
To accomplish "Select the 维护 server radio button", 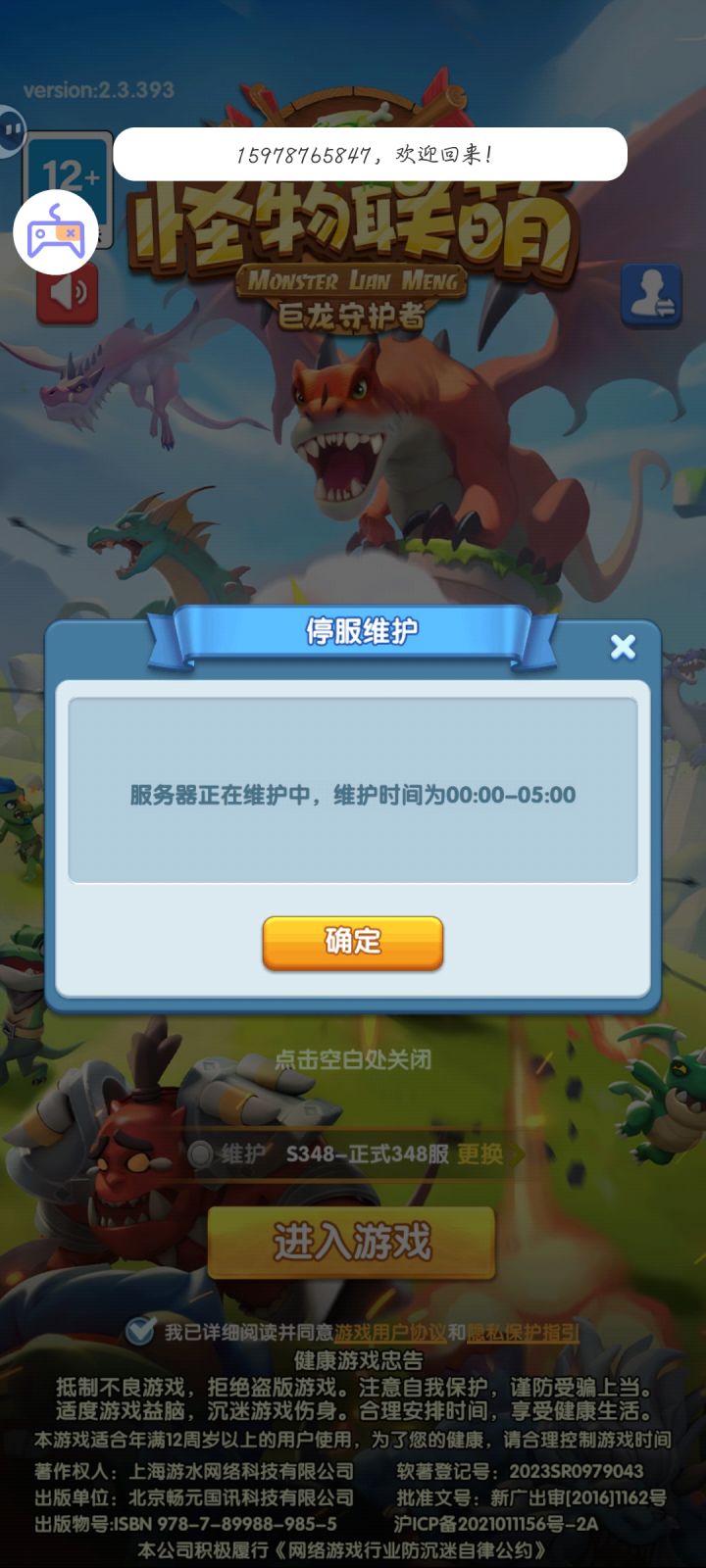I will coord(201,1154).
